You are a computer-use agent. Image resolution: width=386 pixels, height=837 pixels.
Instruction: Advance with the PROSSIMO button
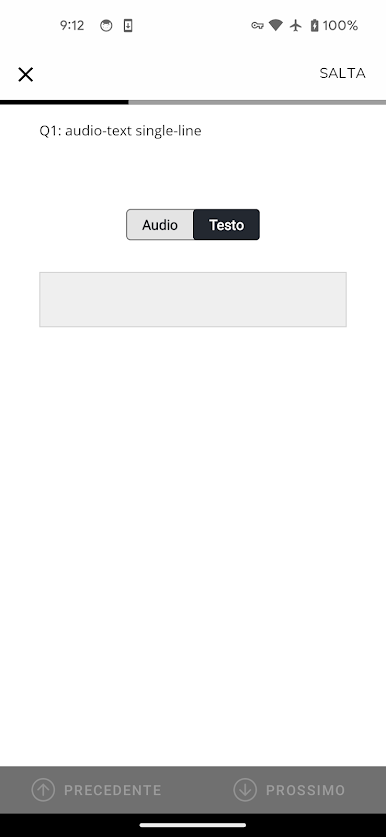[x=289, y=790]
